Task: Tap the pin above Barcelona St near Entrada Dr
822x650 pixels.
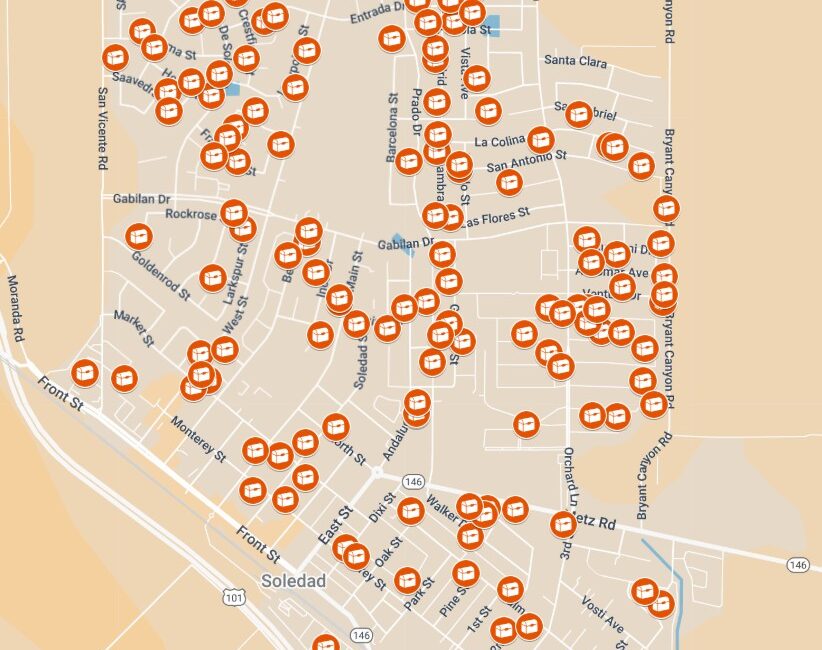Action: [393, 38]
